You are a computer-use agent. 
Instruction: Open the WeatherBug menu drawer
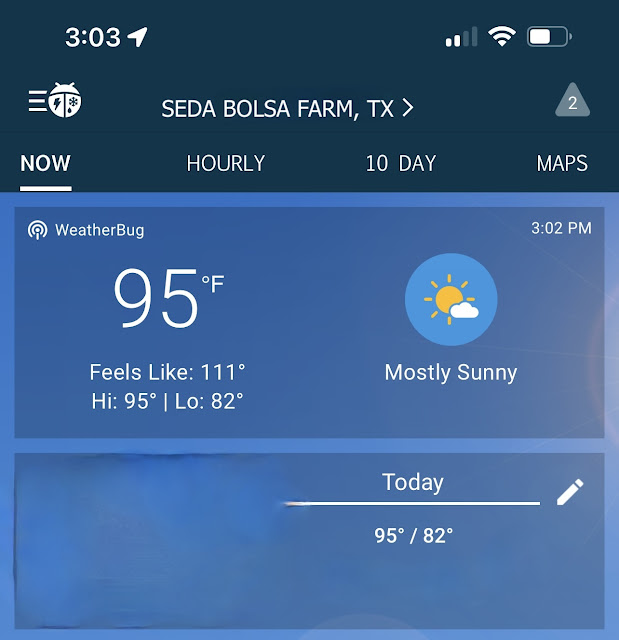(54, 101)
